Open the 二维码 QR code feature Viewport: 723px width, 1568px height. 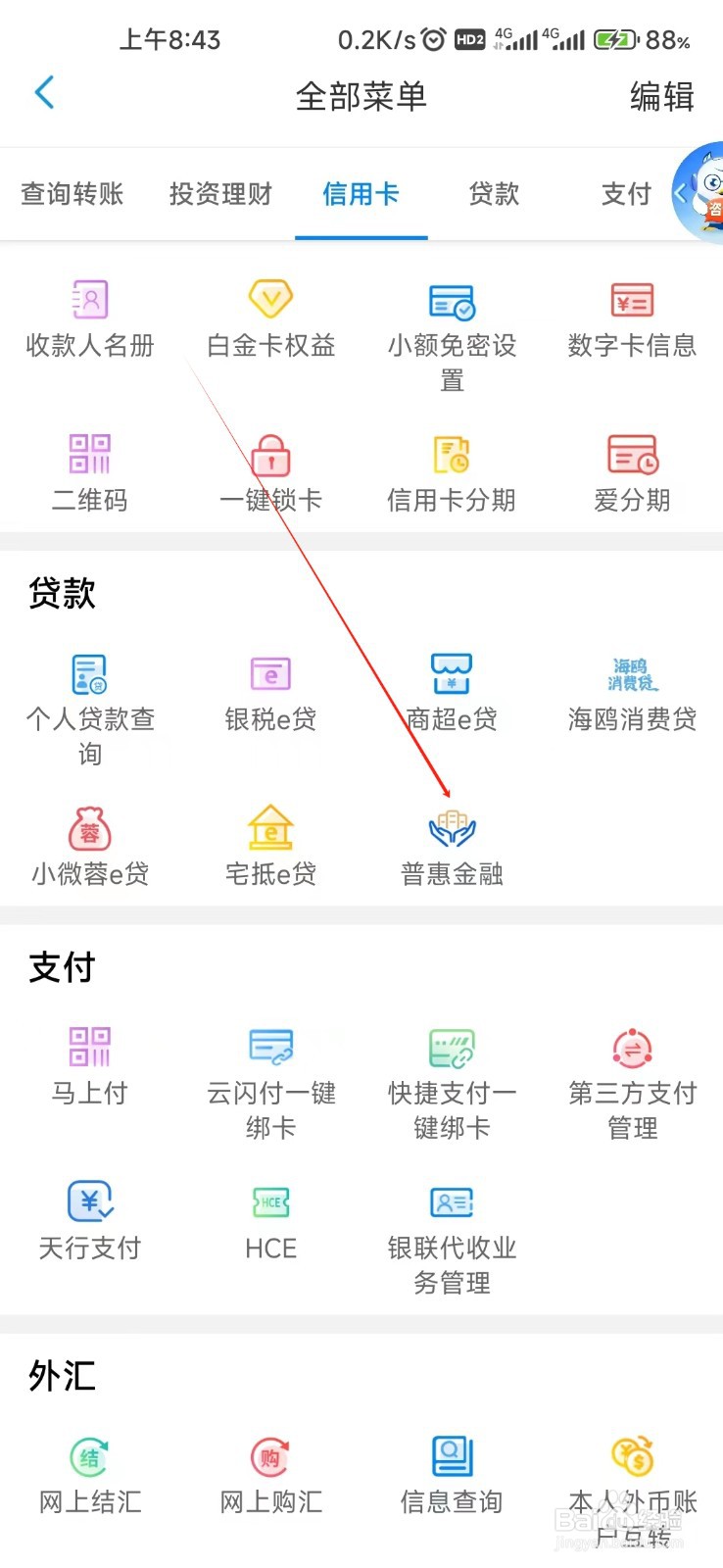click(88, 468)
